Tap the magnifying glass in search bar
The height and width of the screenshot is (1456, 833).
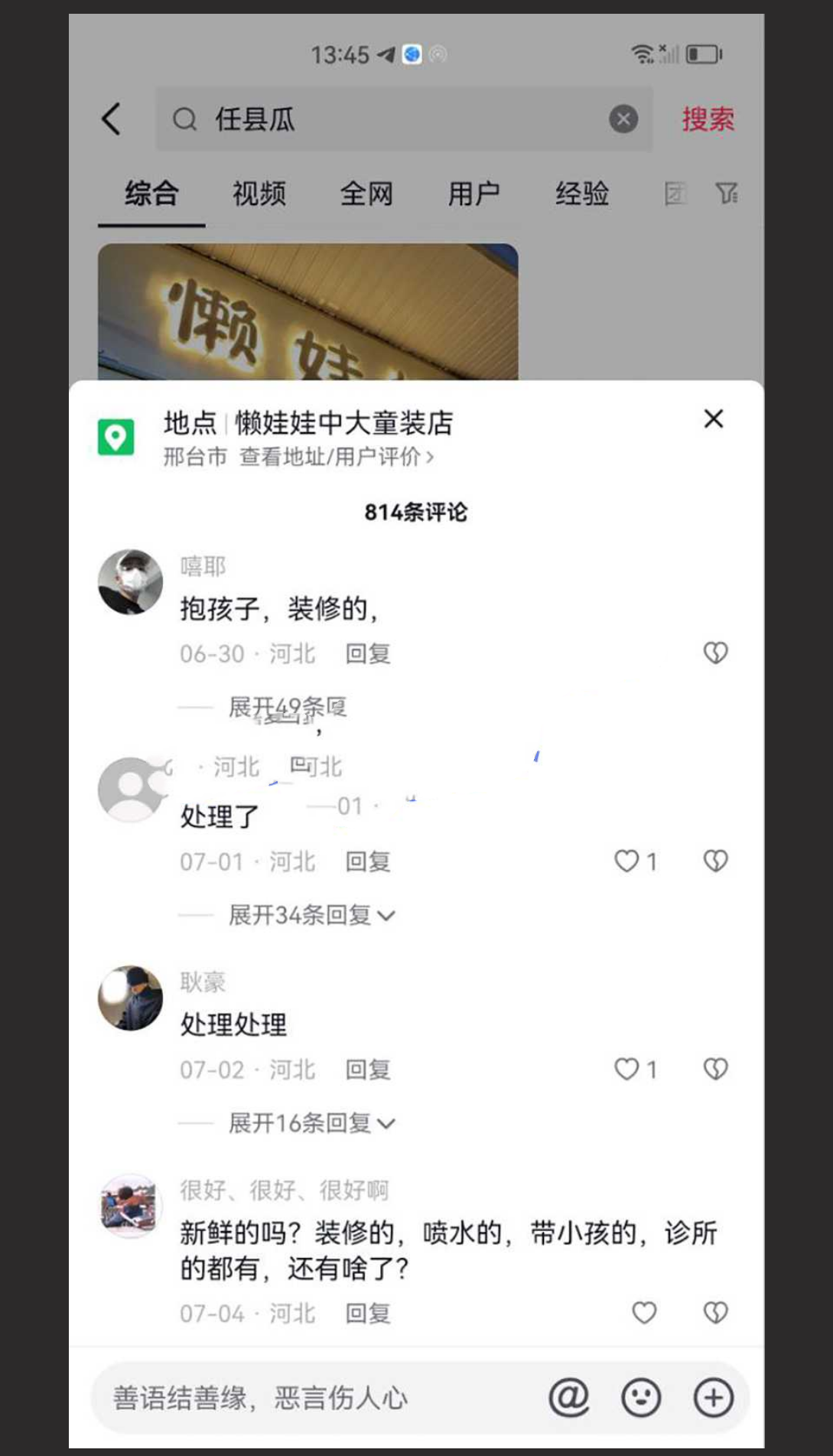(x=184, y=119)
